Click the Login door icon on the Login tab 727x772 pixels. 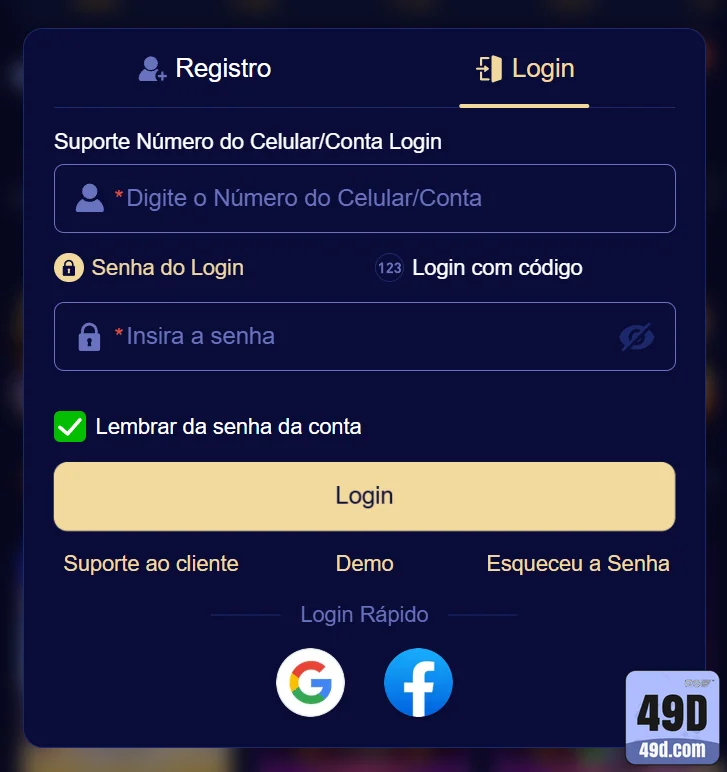pos(489,68)
